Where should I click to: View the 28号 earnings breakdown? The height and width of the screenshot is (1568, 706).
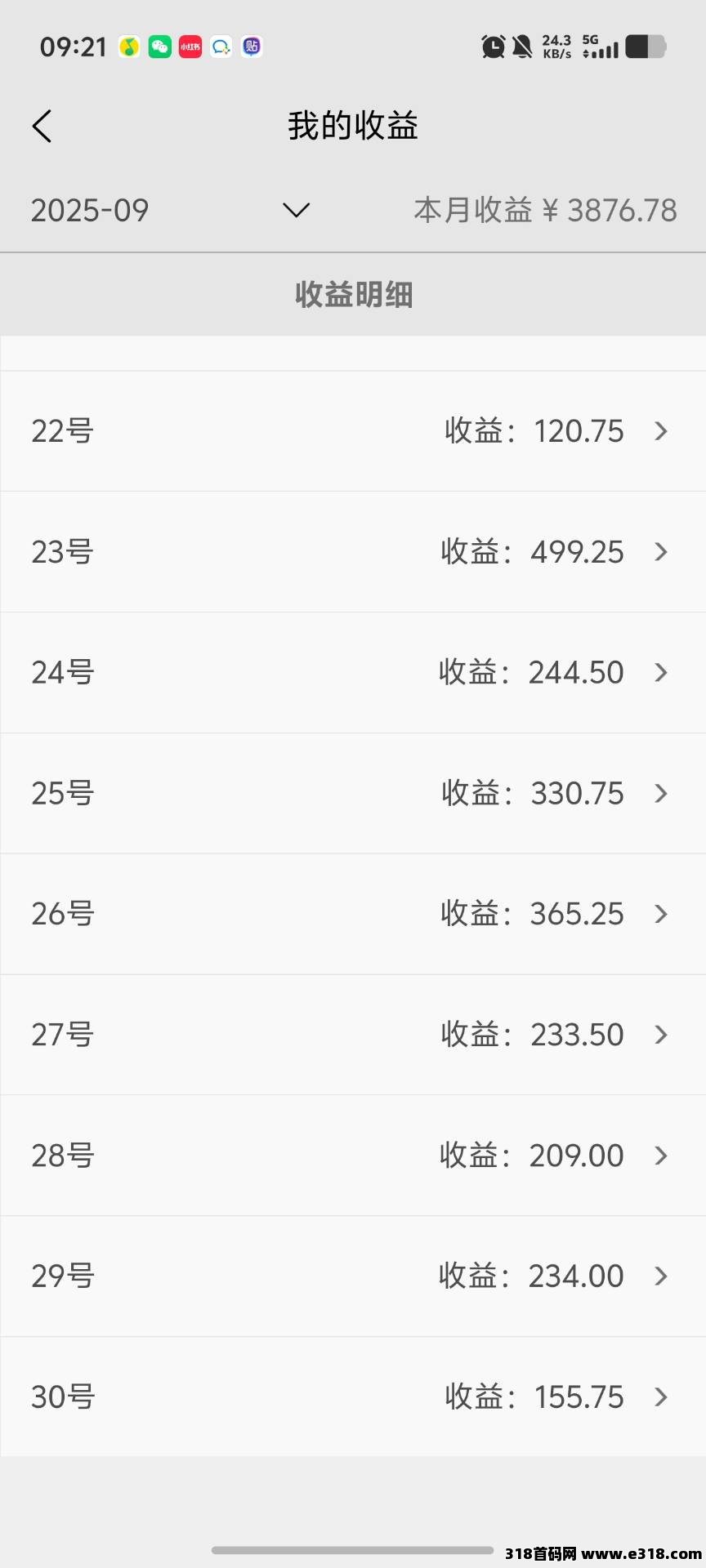coord(353,1156)
